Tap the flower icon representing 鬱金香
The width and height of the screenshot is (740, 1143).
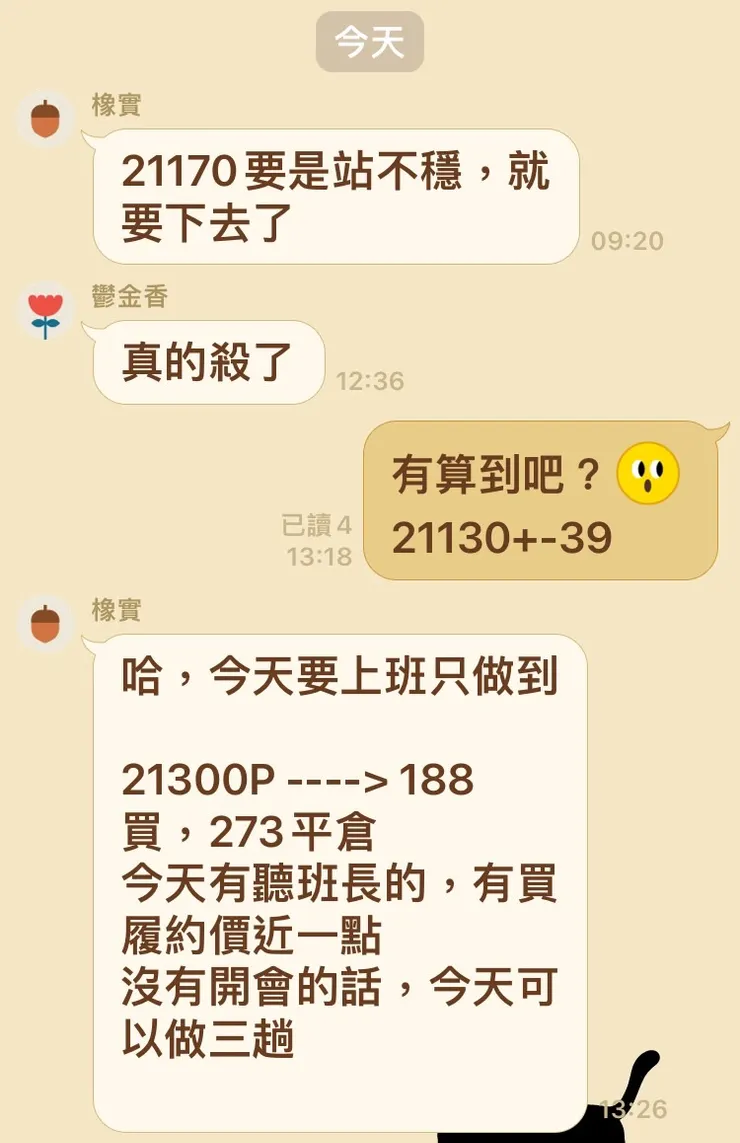tap(45, 312)
